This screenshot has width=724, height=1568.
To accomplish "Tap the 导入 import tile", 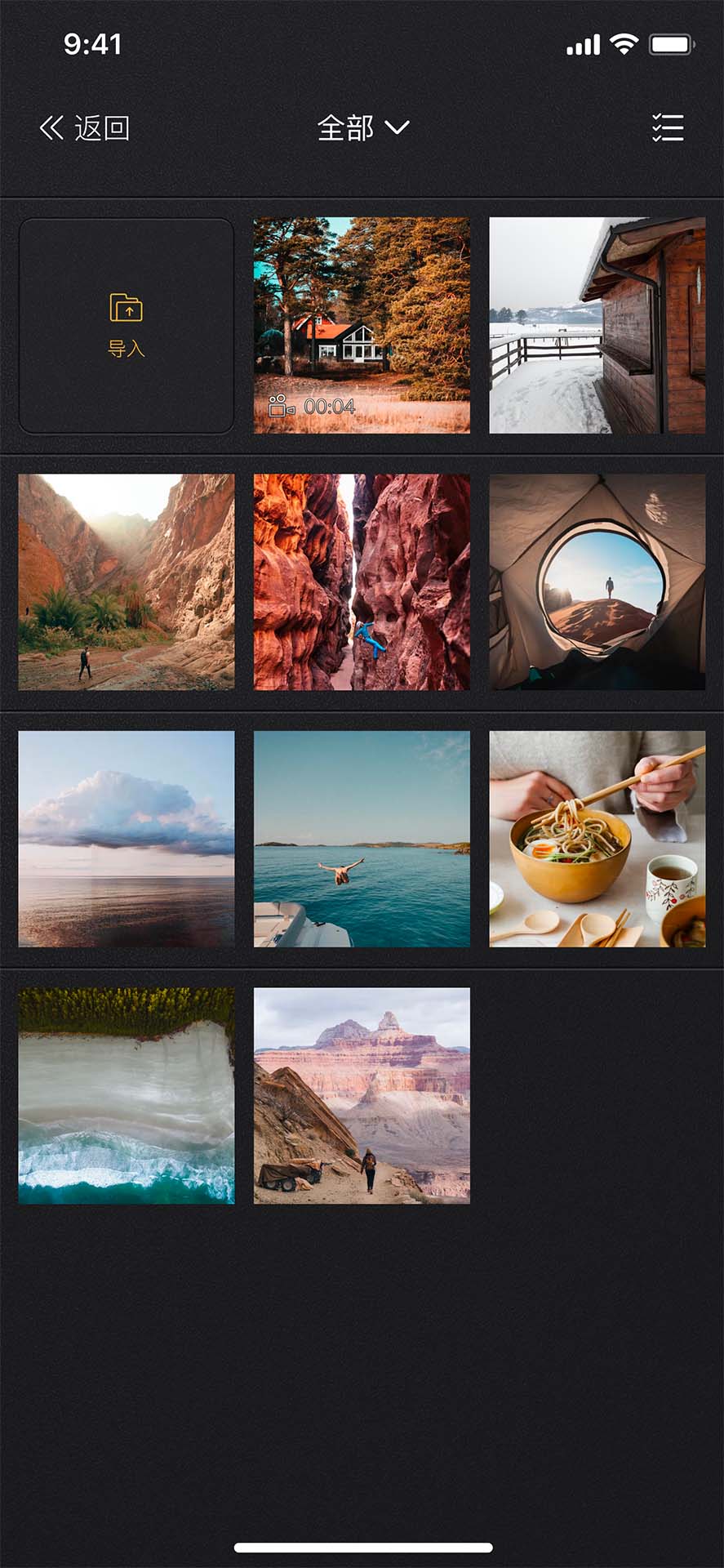I will coord(127,326).
